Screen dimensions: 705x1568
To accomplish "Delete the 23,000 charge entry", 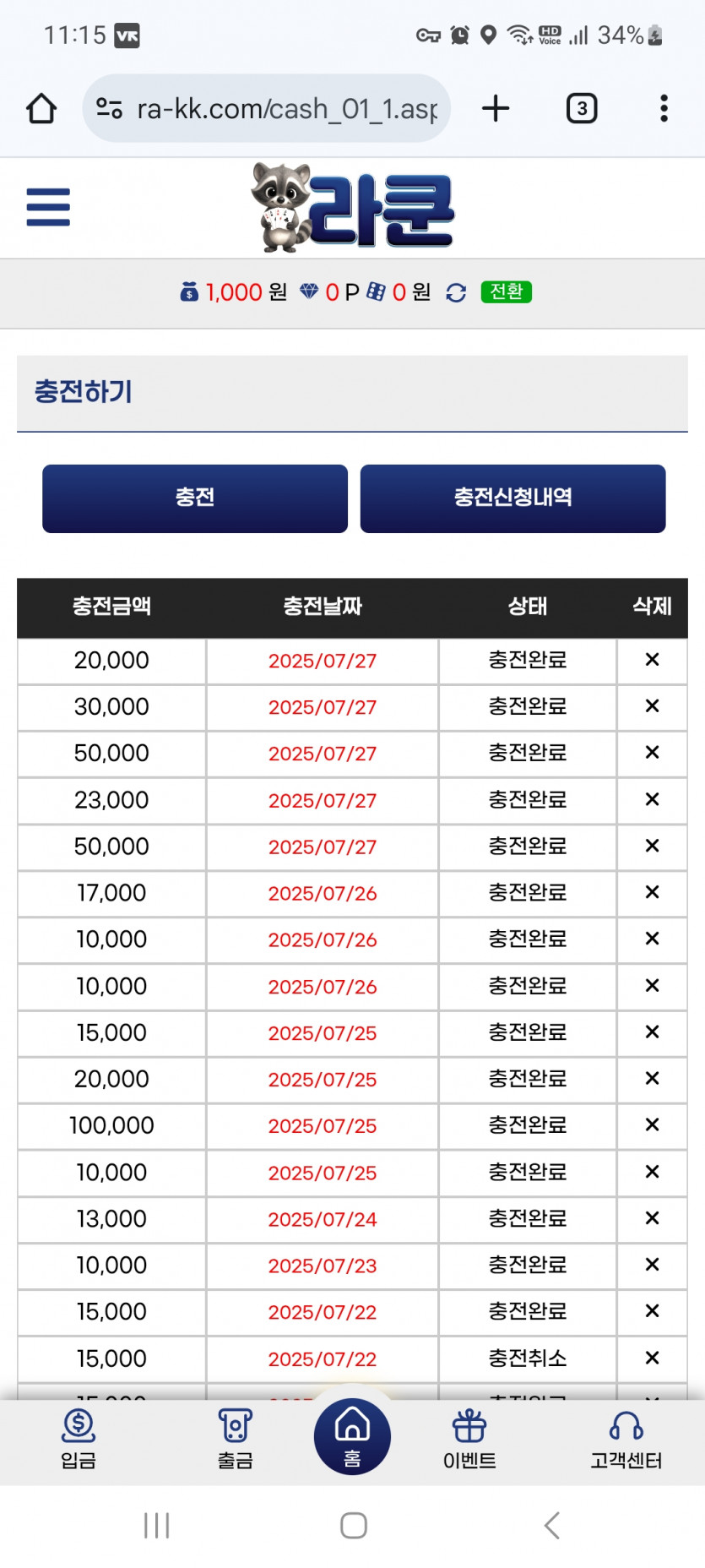I will (x=652, y=799).
